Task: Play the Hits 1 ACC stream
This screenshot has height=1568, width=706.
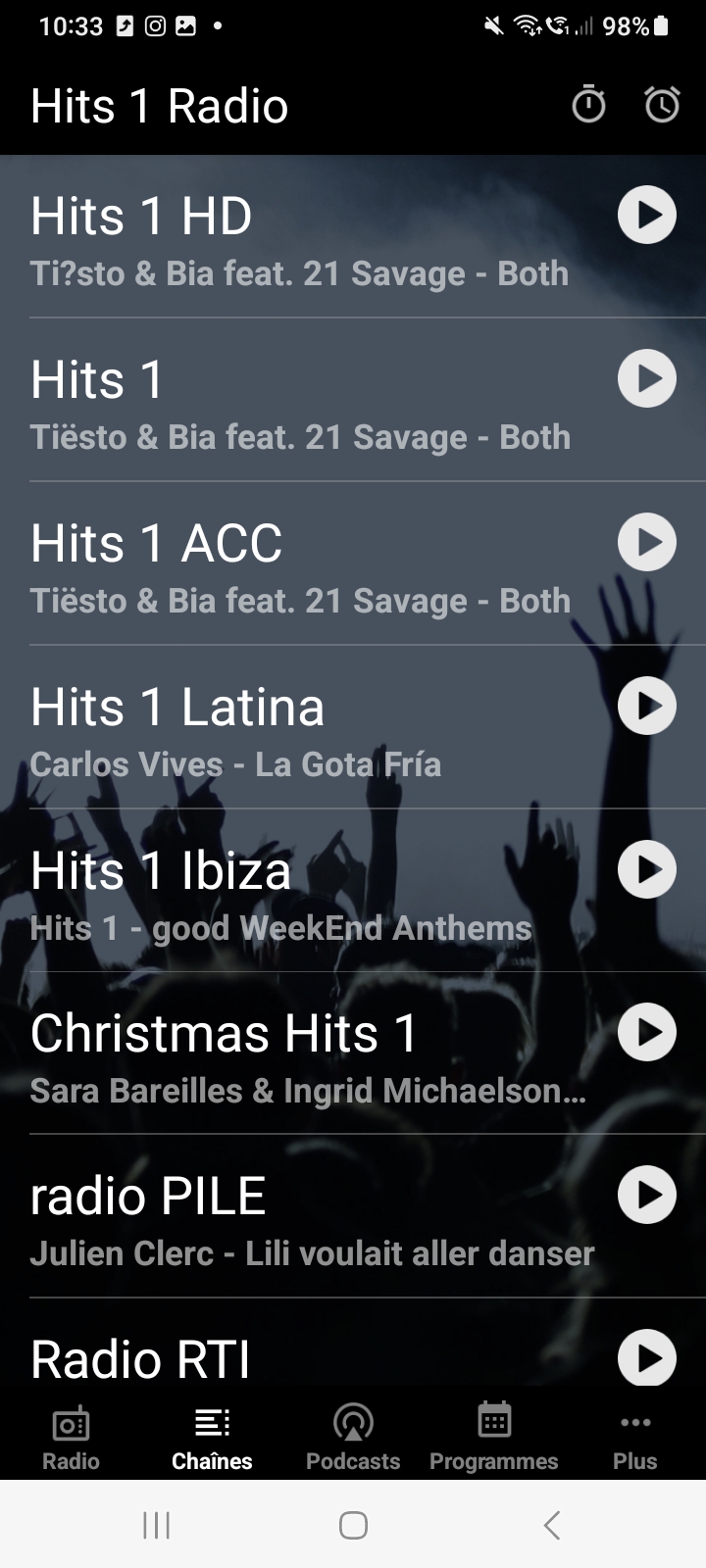Action: (647, 542)
